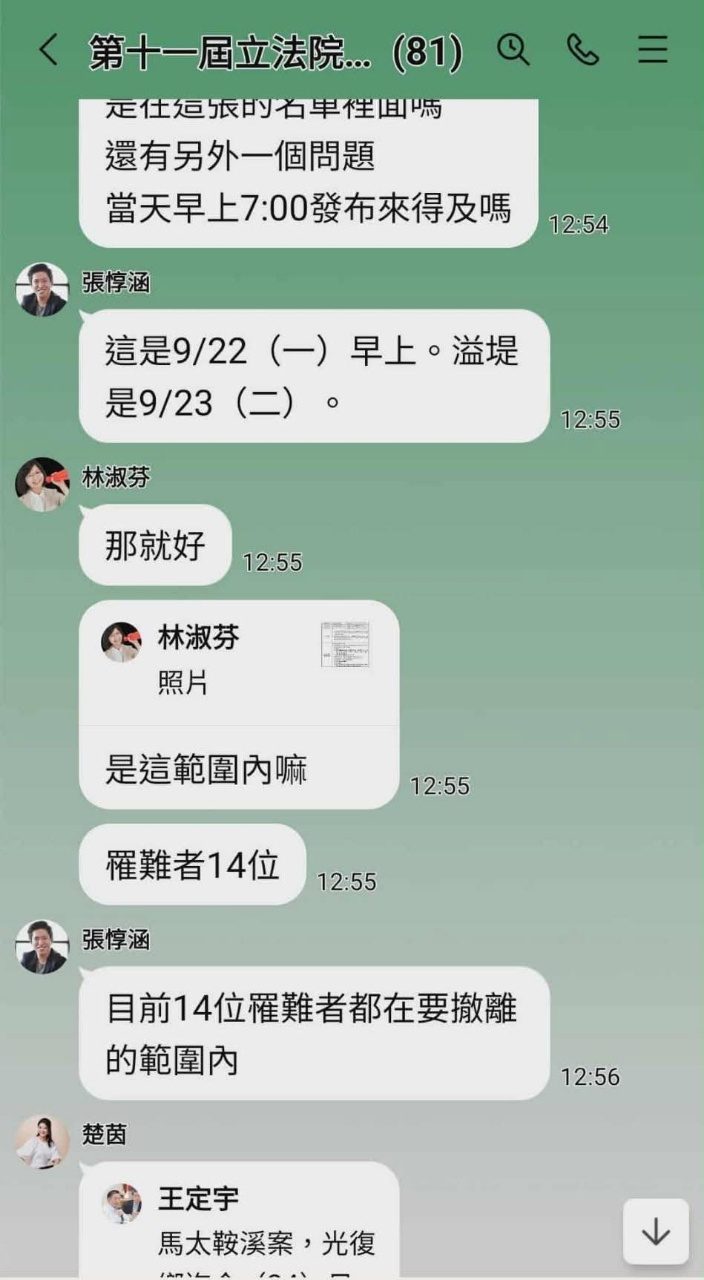Jump to the latest messages
This screenshot has width=704, height=1280.
point(656,1232)
